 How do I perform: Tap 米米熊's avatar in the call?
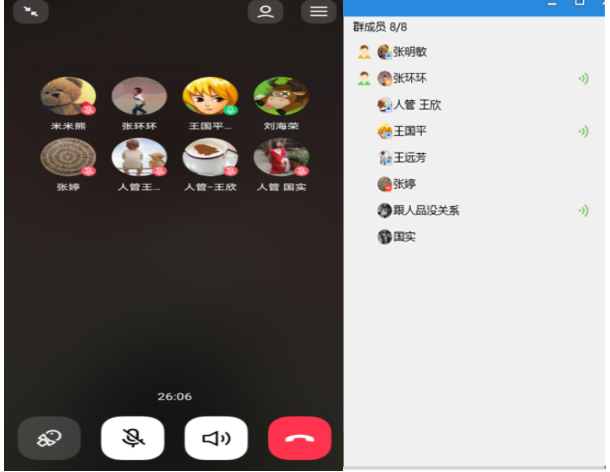click(68, 96)
